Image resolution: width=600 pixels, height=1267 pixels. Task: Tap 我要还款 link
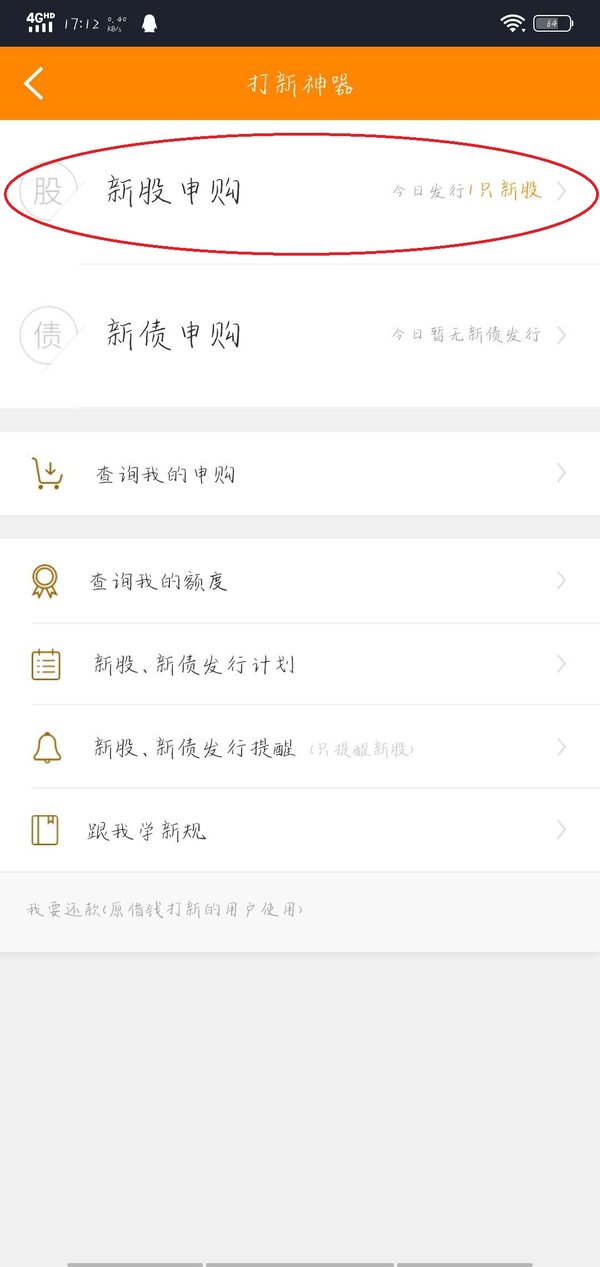coord(165,910)
